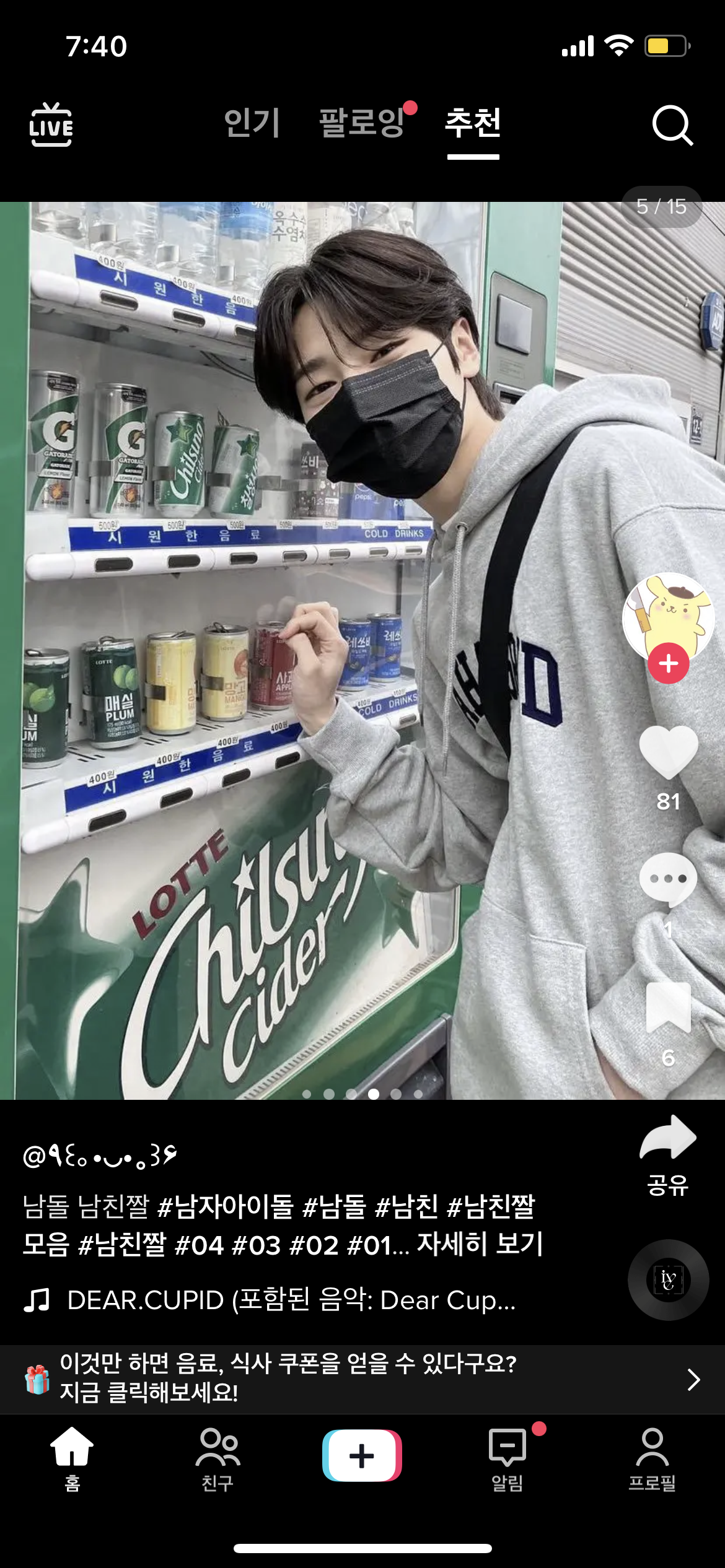
Task: Switch to the 인기 tab
Action: coord(252,123)
